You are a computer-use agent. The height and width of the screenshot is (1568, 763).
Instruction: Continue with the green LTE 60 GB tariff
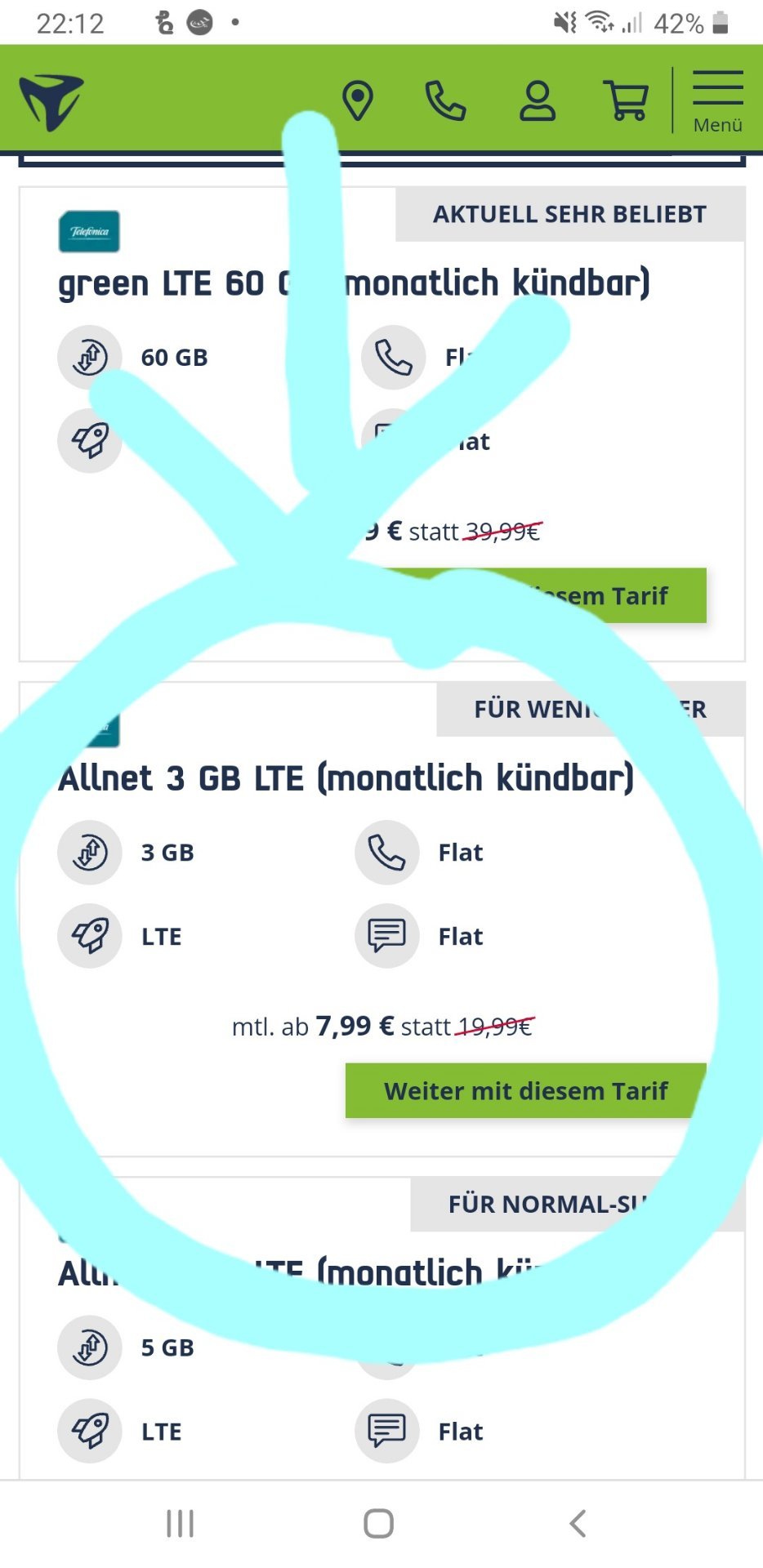[x=526, y=596]
